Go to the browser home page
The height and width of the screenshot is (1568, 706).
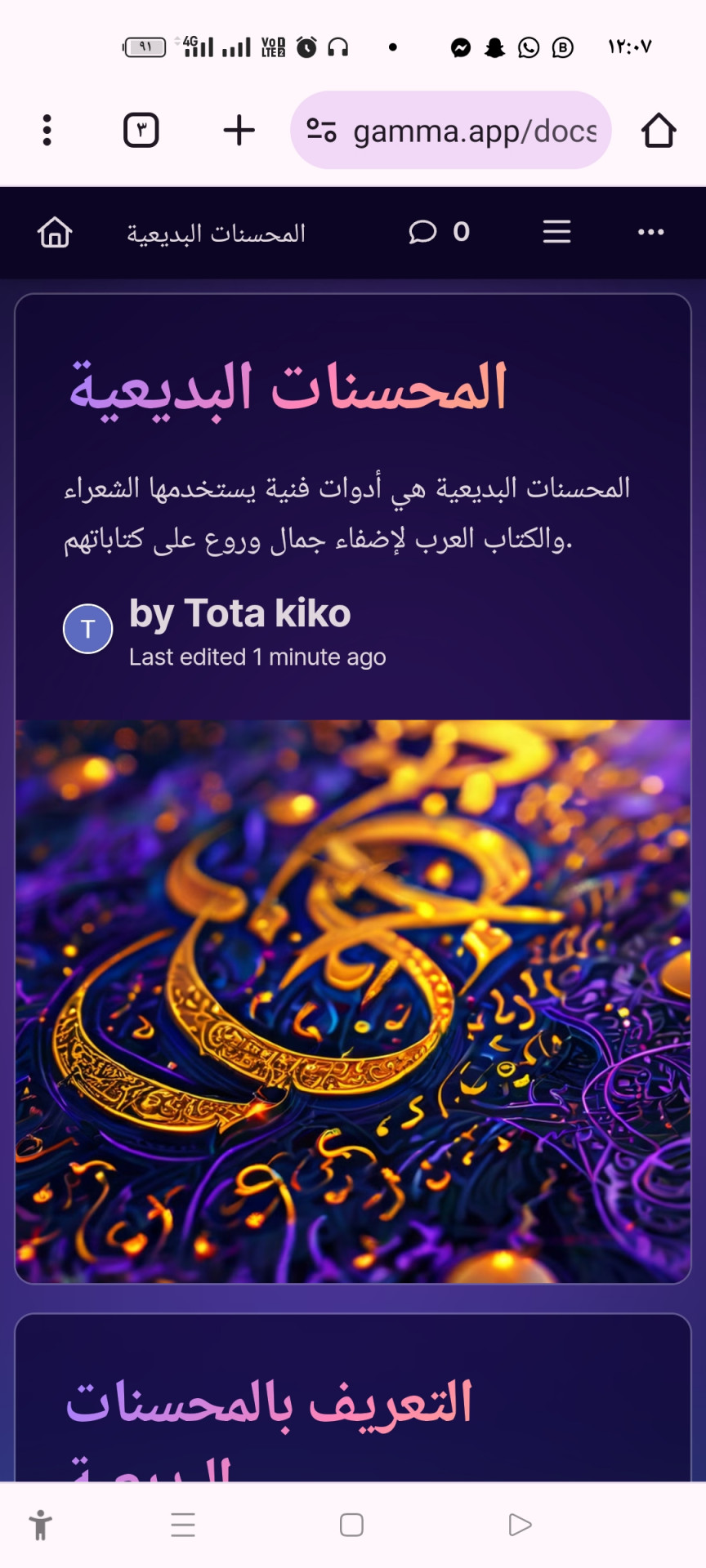point(658,131)
